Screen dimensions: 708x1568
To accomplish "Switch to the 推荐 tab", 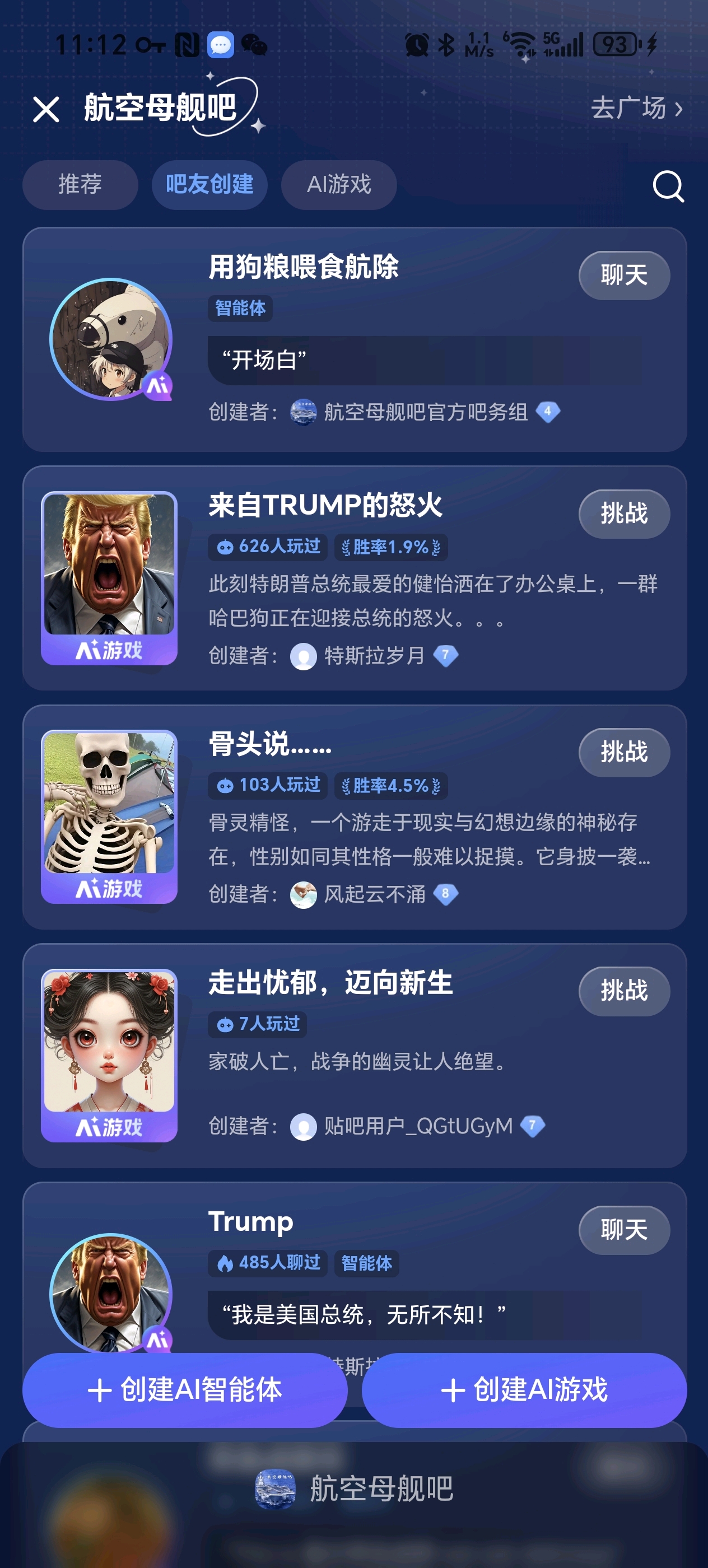I will click(80, 184).
